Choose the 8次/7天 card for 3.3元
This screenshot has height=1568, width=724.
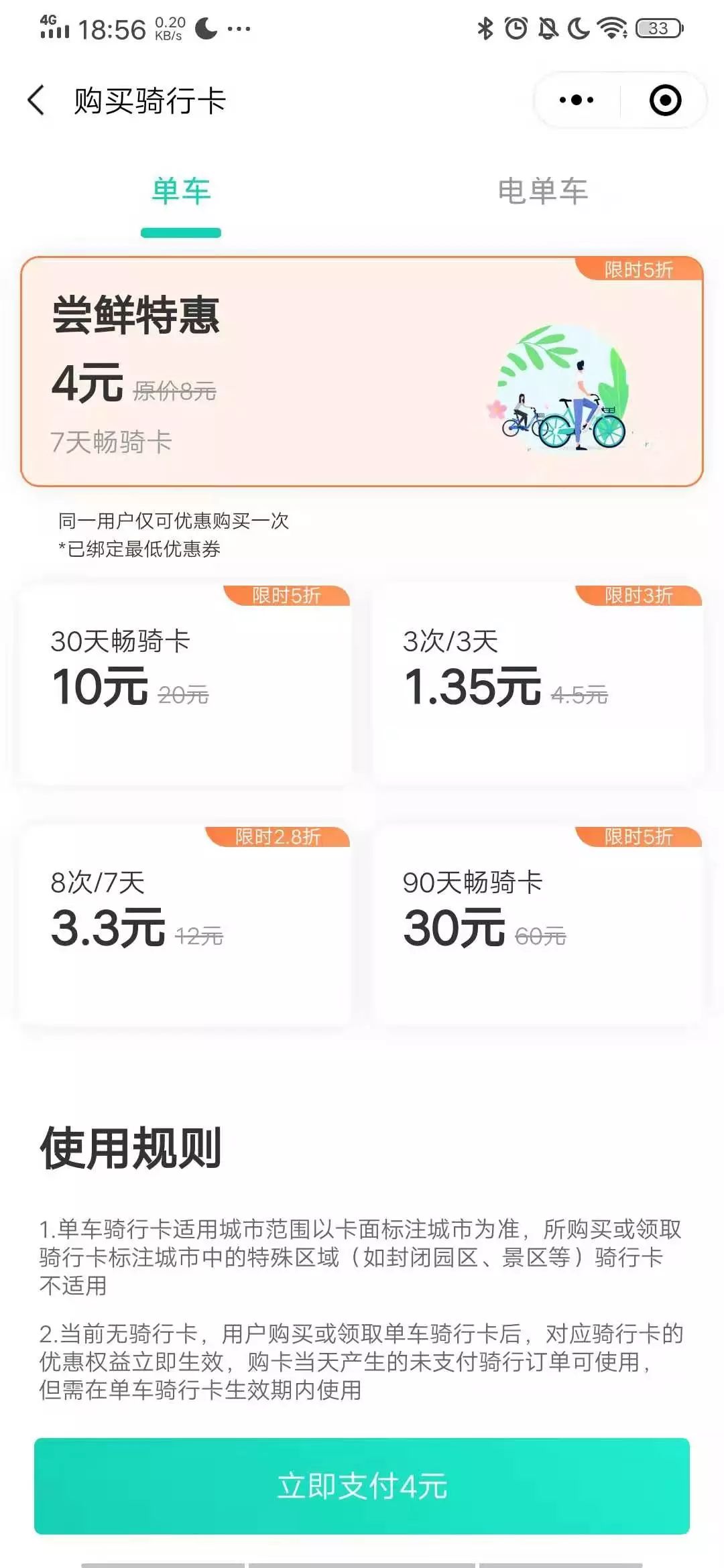point(186,925)
